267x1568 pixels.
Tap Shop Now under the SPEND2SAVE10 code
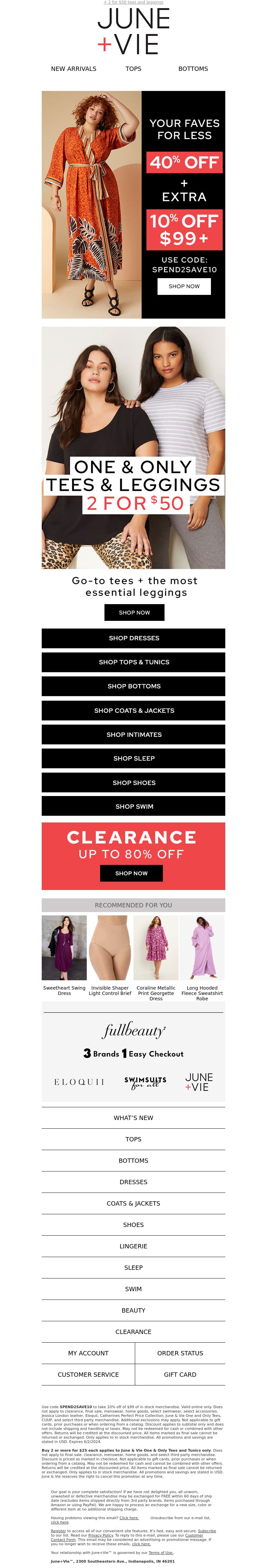[184, 286]
